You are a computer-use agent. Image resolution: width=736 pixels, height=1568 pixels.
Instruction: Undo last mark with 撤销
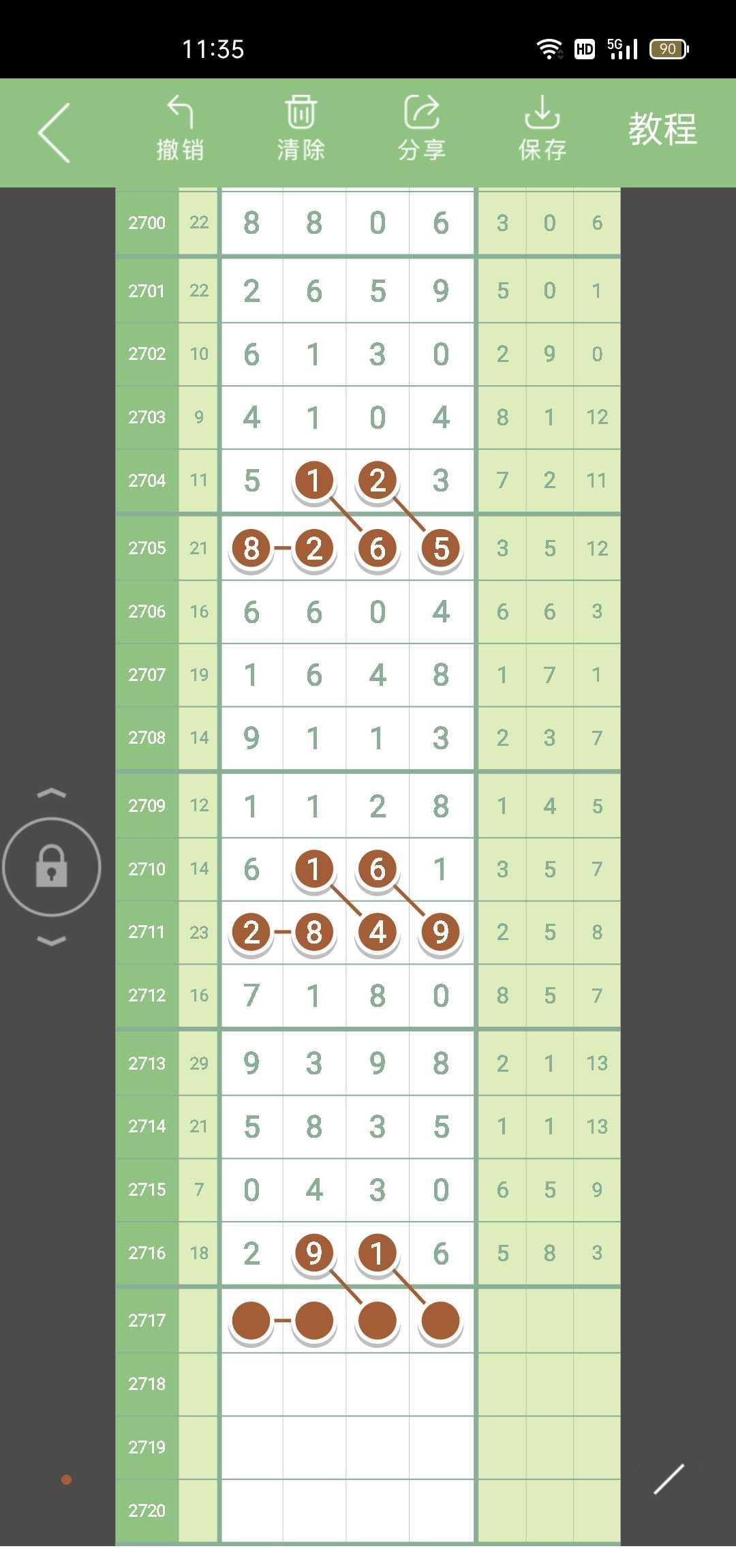(180, 130)
